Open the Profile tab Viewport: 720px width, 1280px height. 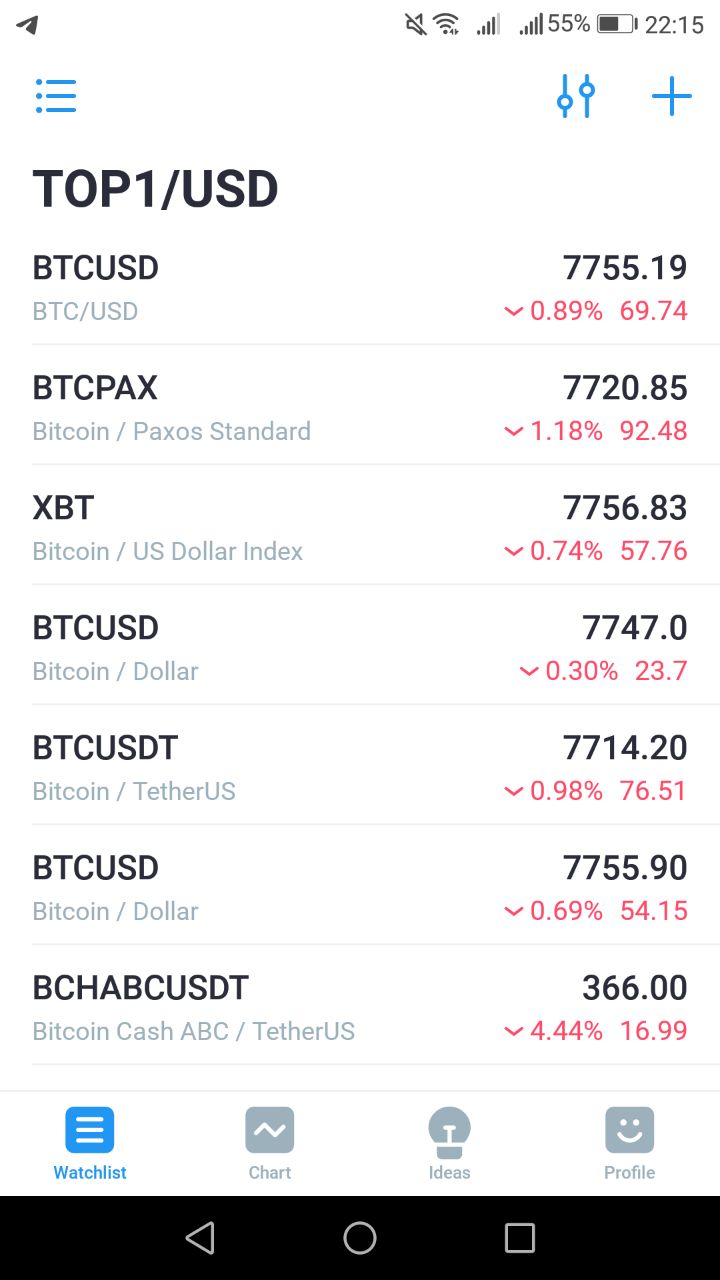pyautogui.click(x=629, y=1144)
